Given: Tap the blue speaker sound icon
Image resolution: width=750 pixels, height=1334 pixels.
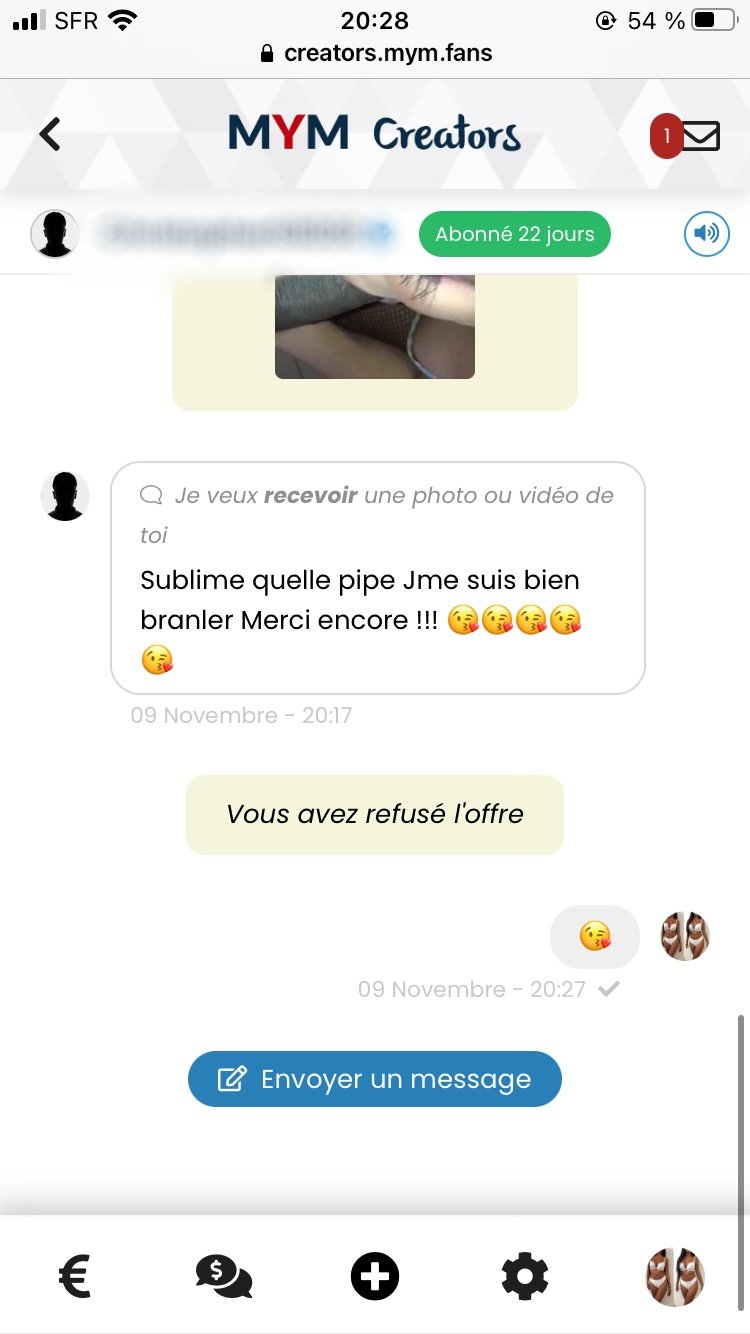Looking at the screenshot, I should pyautogui.click(x=706, y=234).
